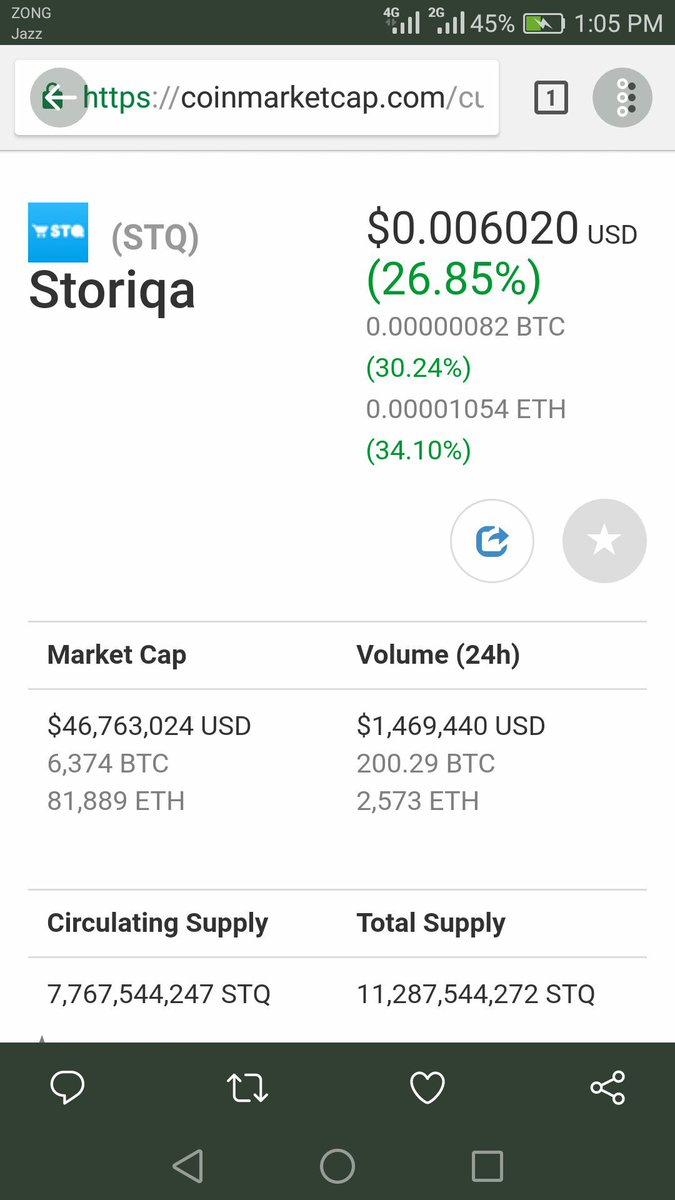The image size is (675, 1200).
Task: Share this tweet from the bottom bar
Action: (x=607, y=1087)
